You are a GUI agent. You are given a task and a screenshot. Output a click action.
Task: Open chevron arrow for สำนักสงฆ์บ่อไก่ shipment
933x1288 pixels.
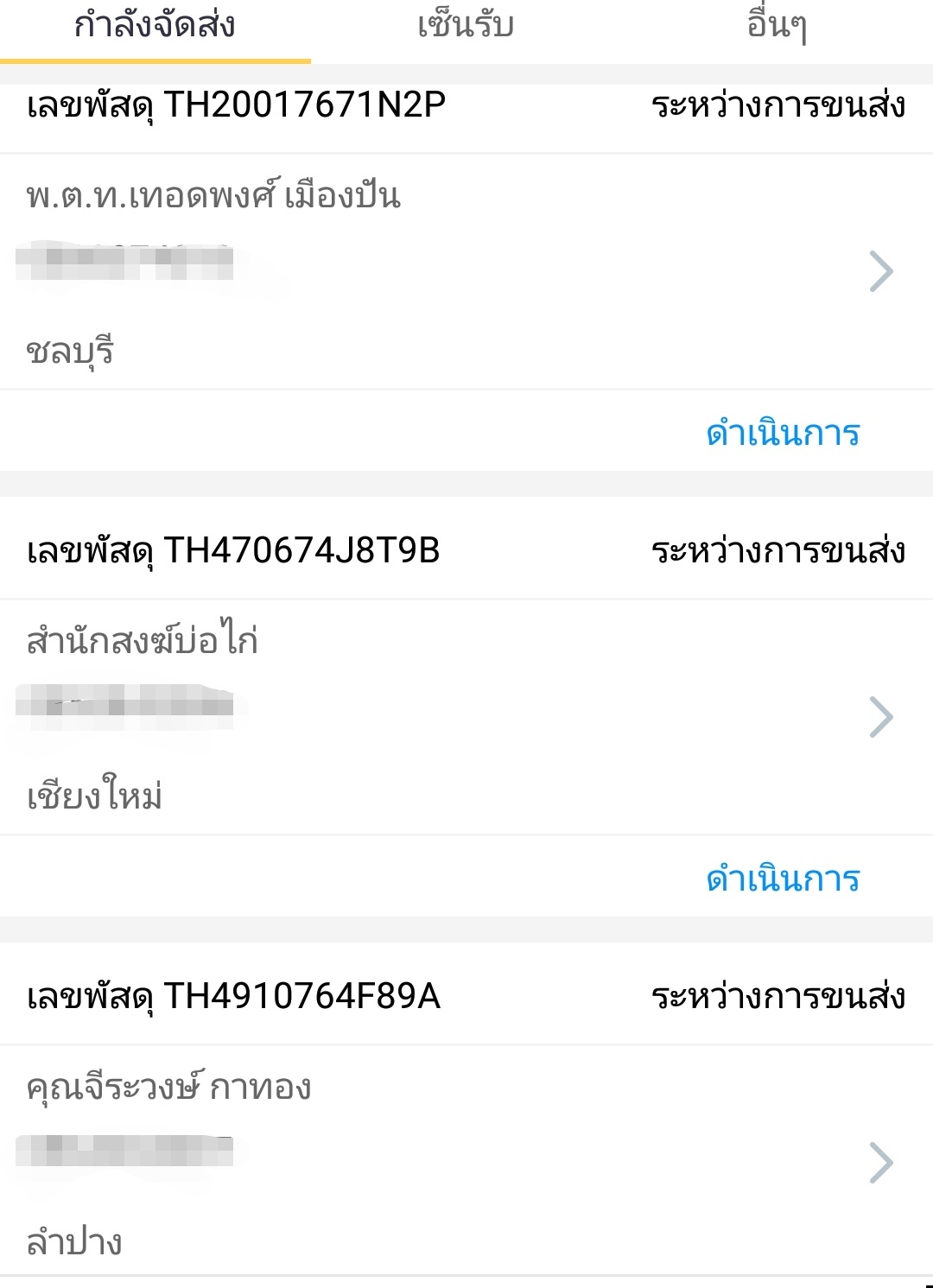pos(883,715)
